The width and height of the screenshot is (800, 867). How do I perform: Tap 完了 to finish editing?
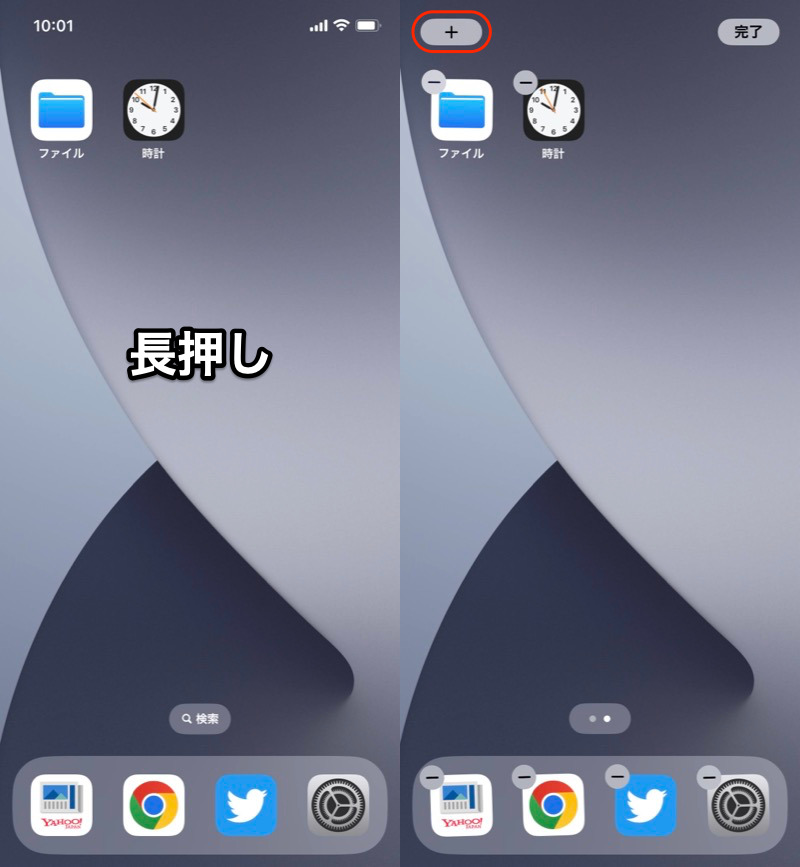748,32
